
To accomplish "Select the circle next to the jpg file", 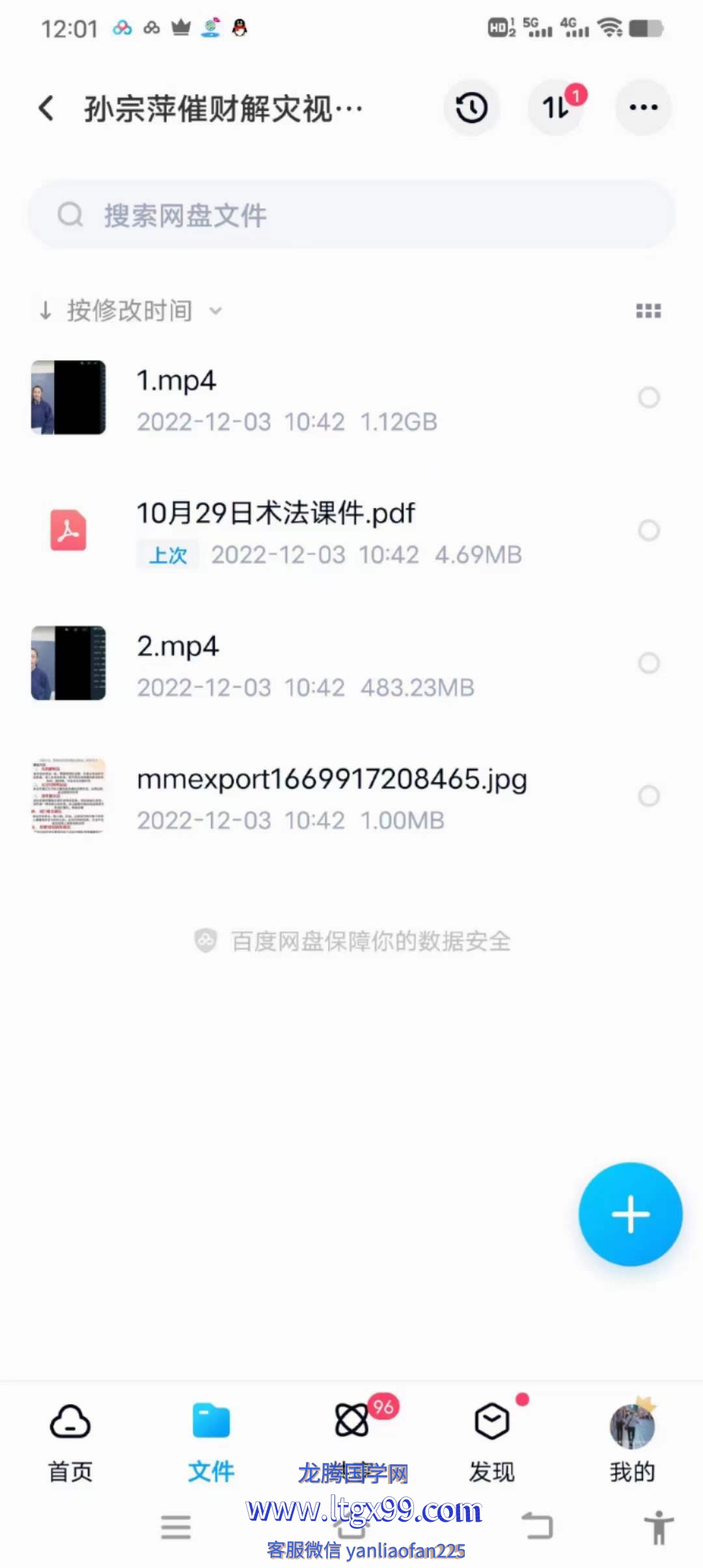I will pos(649,796).
